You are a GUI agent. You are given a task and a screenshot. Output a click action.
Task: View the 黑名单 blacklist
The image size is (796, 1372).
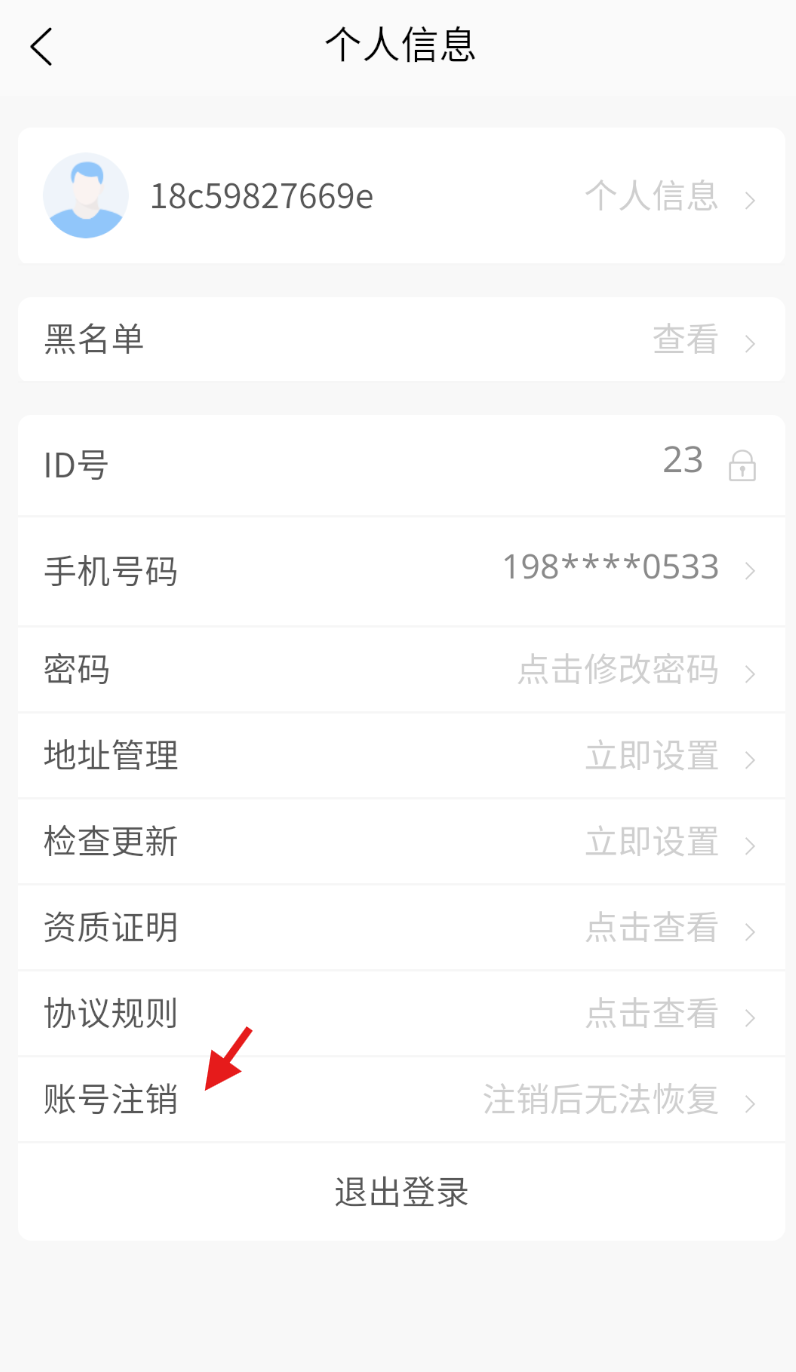(x=400, y=340)
